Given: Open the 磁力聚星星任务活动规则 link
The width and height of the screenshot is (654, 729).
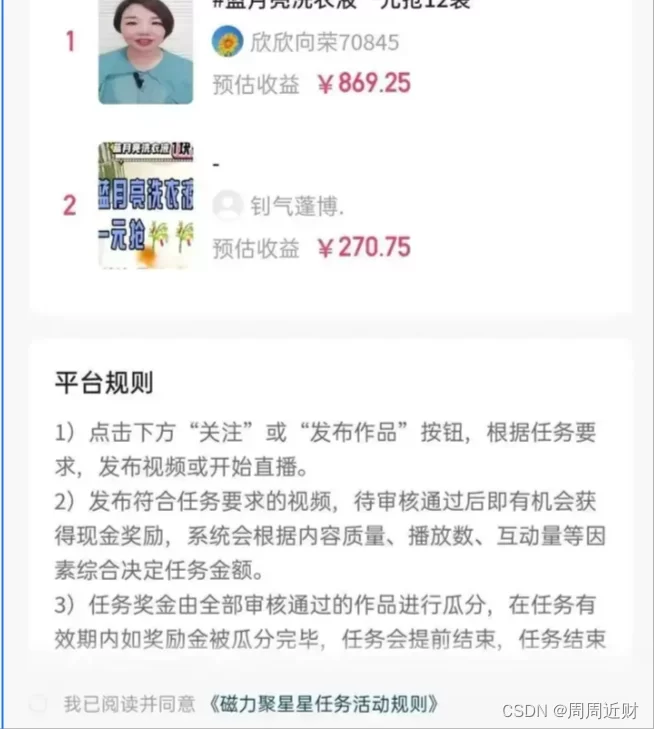Looking at the screenshot, I should coord(325,705).
